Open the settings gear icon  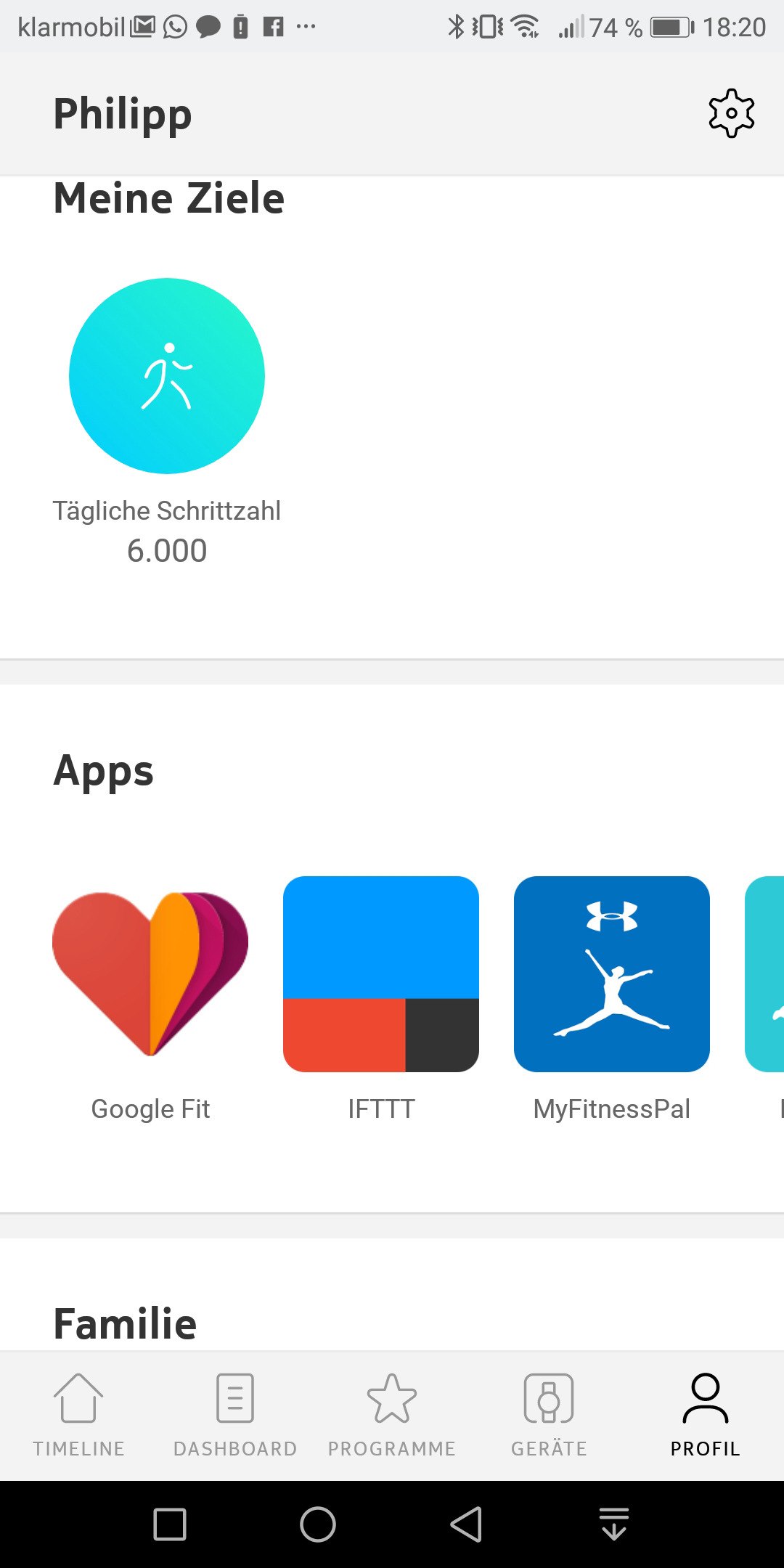click(x=731, y=113)
